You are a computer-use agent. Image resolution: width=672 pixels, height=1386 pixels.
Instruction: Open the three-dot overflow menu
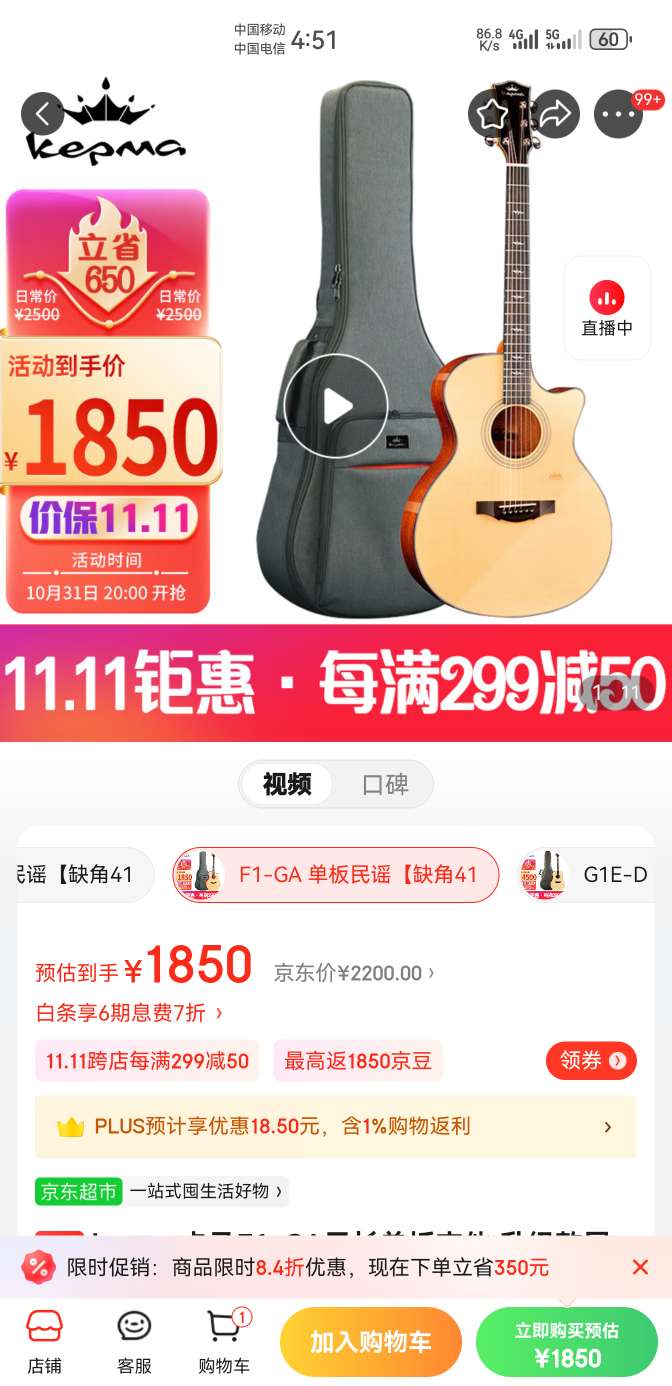(618, 114)
